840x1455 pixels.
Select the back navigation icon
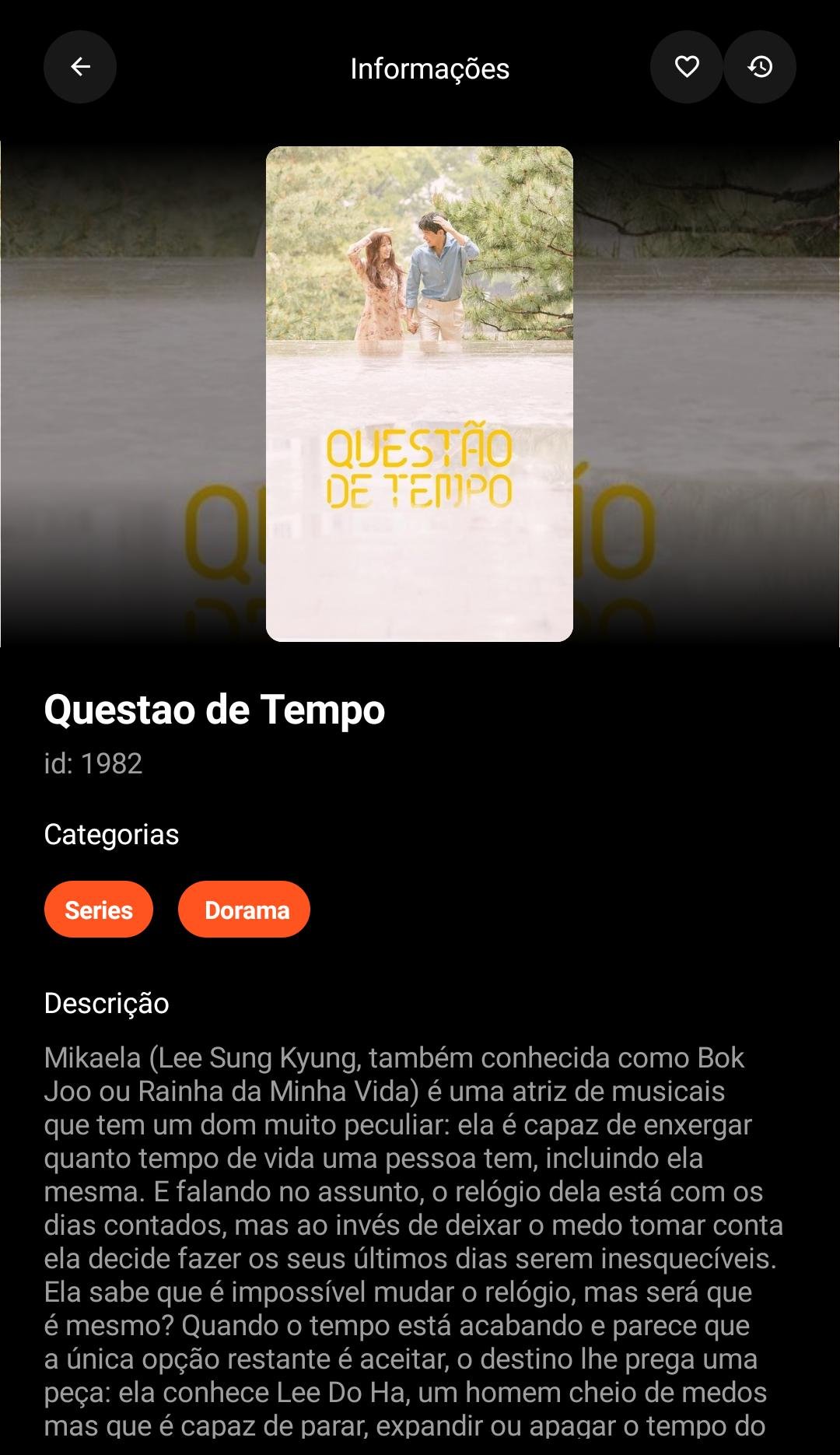80,67
